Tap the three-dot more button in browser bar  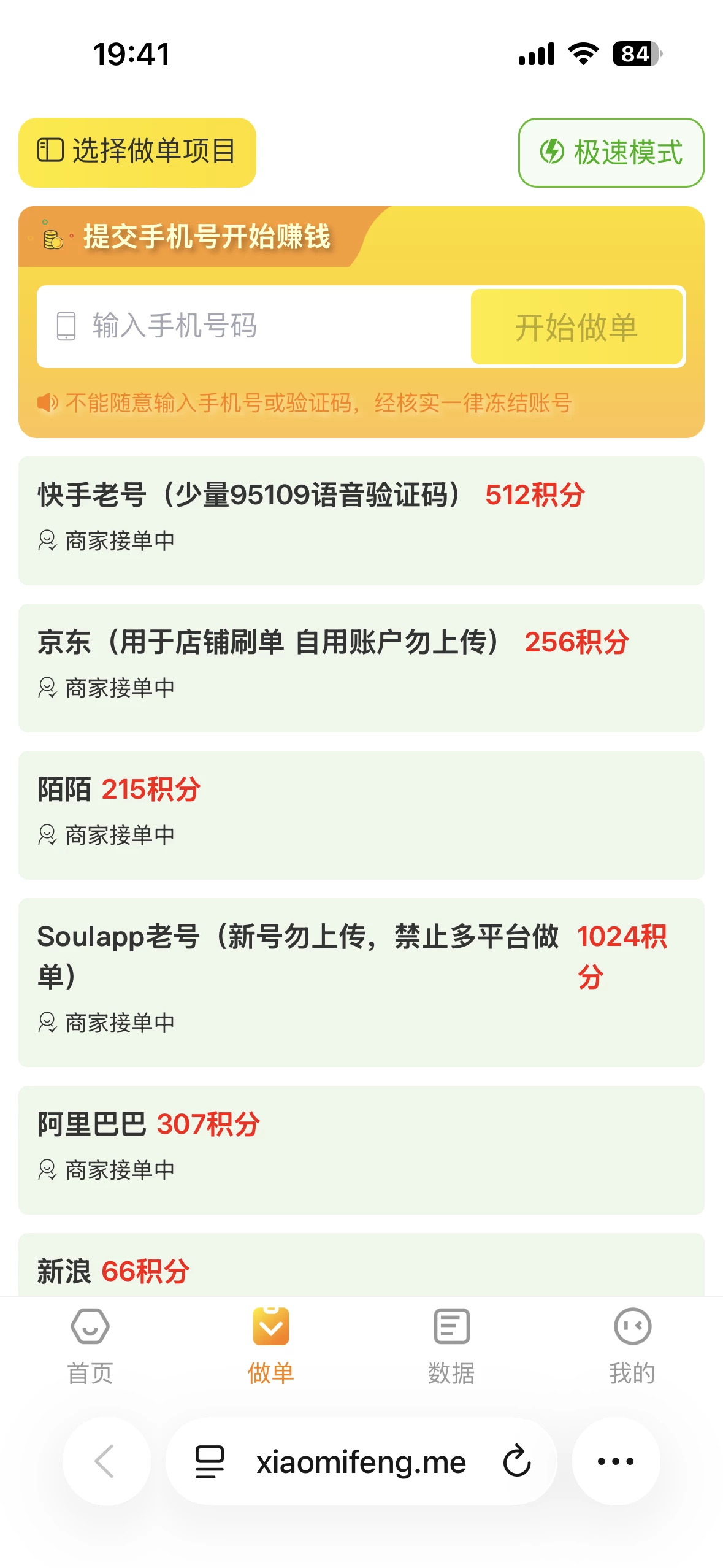[616, 1462]
